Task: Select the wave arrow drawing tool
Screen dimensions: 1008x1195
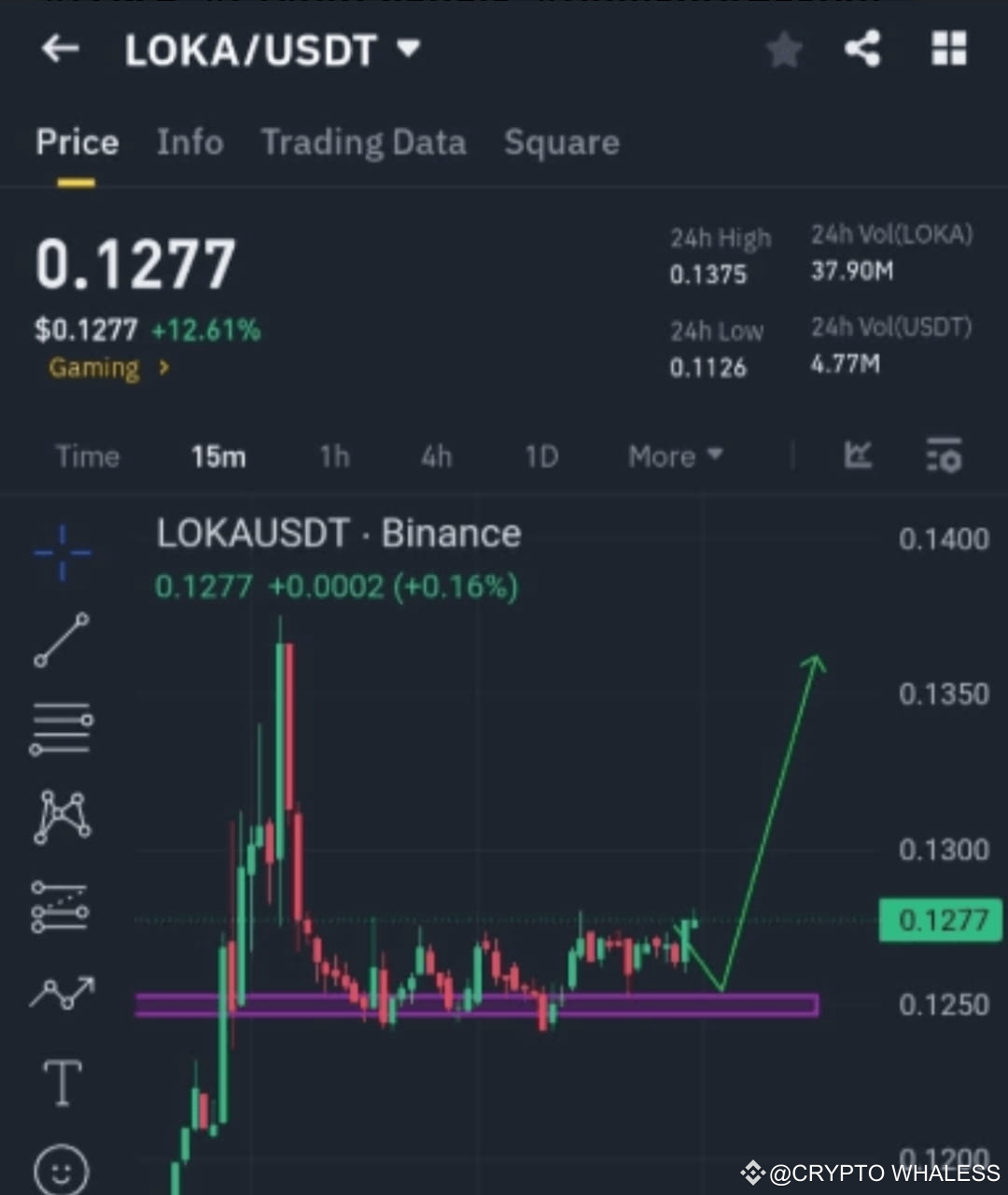Action: click(62, 994)
